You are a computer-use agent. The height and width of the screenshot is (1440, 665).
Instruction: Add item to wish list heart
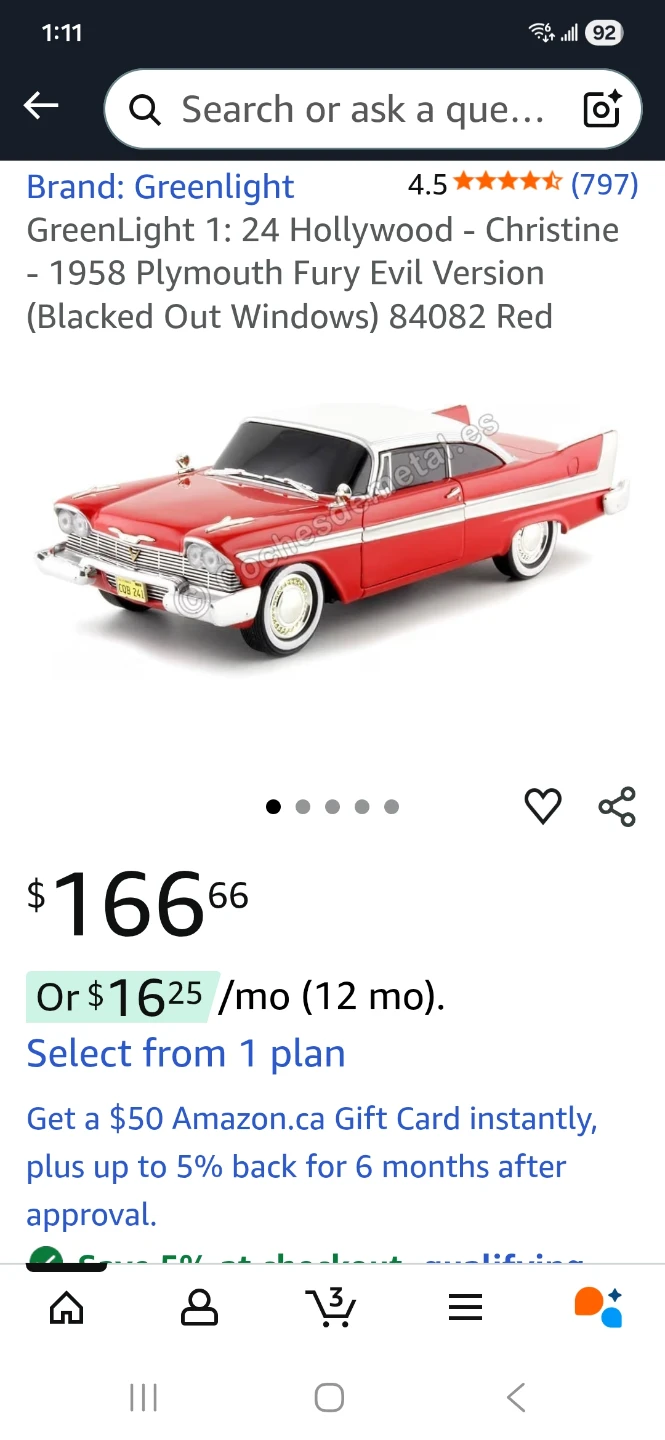543,806
